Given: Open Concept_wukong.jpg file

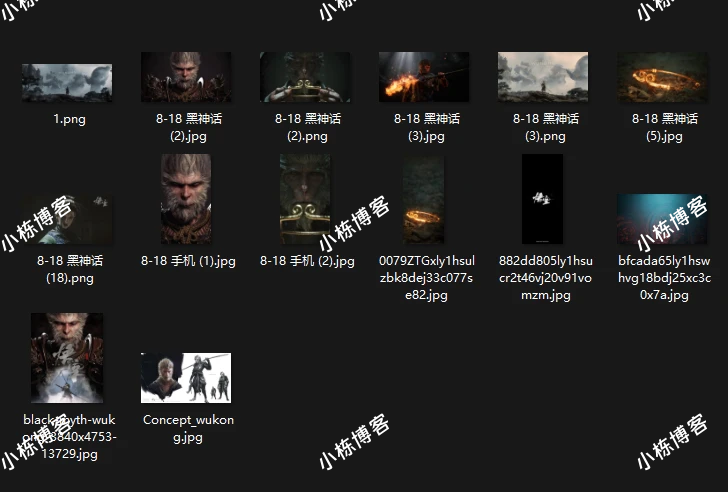Looking at the screenshot, I should (186, 377).
